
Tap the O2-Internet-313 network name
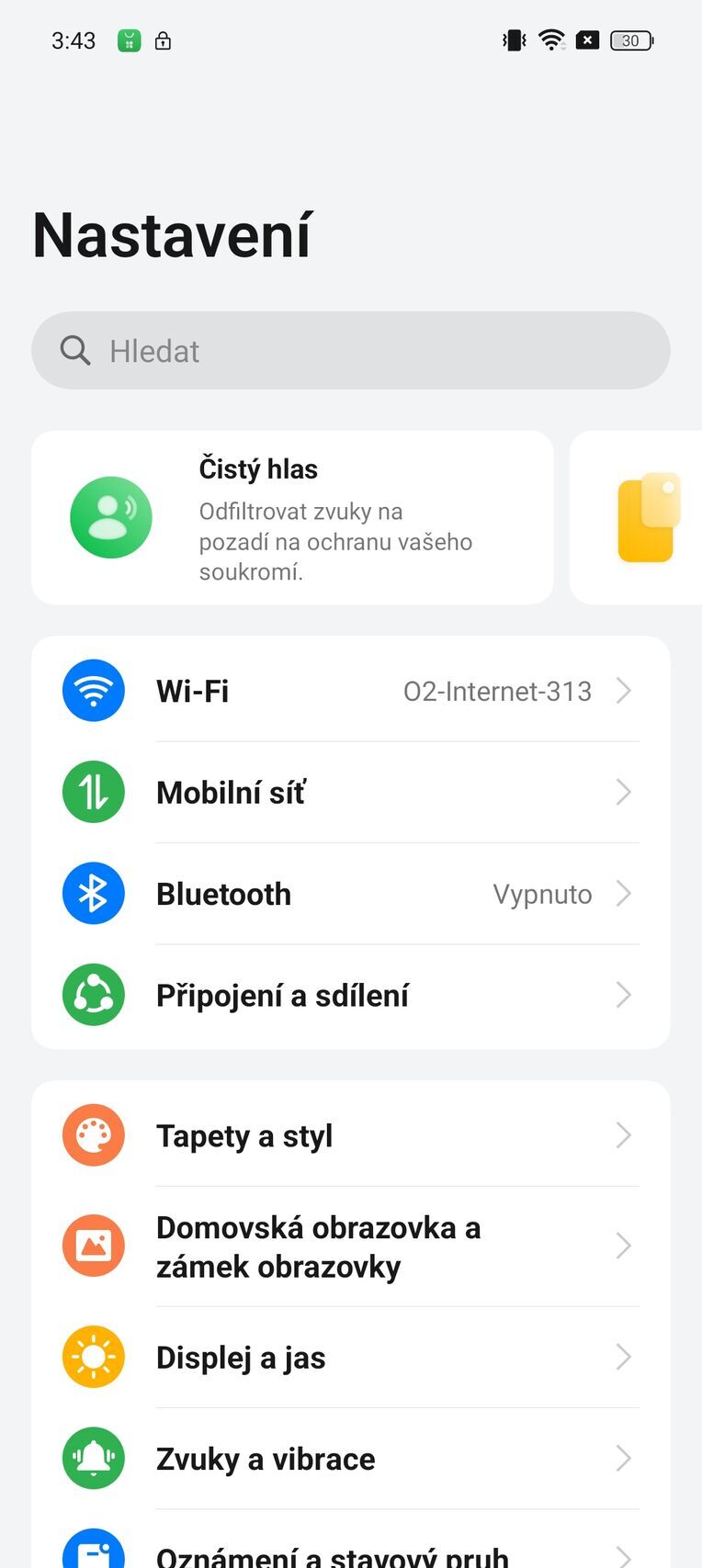[499, 691]
